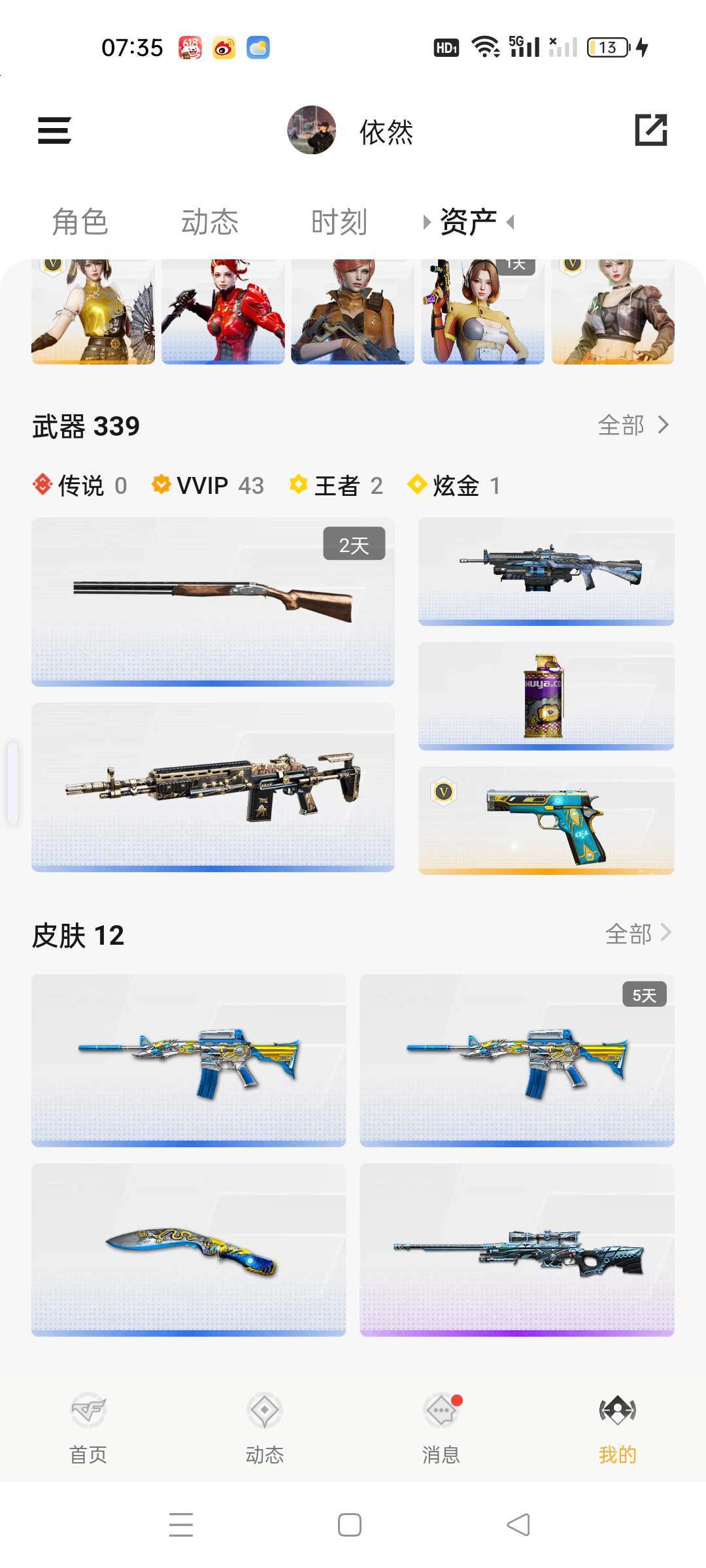Image resolution: width=706 pixels, height=1568 pixels.
Task: Tap the system back button
Action: pyautogui.click(x=518, y=1525)
